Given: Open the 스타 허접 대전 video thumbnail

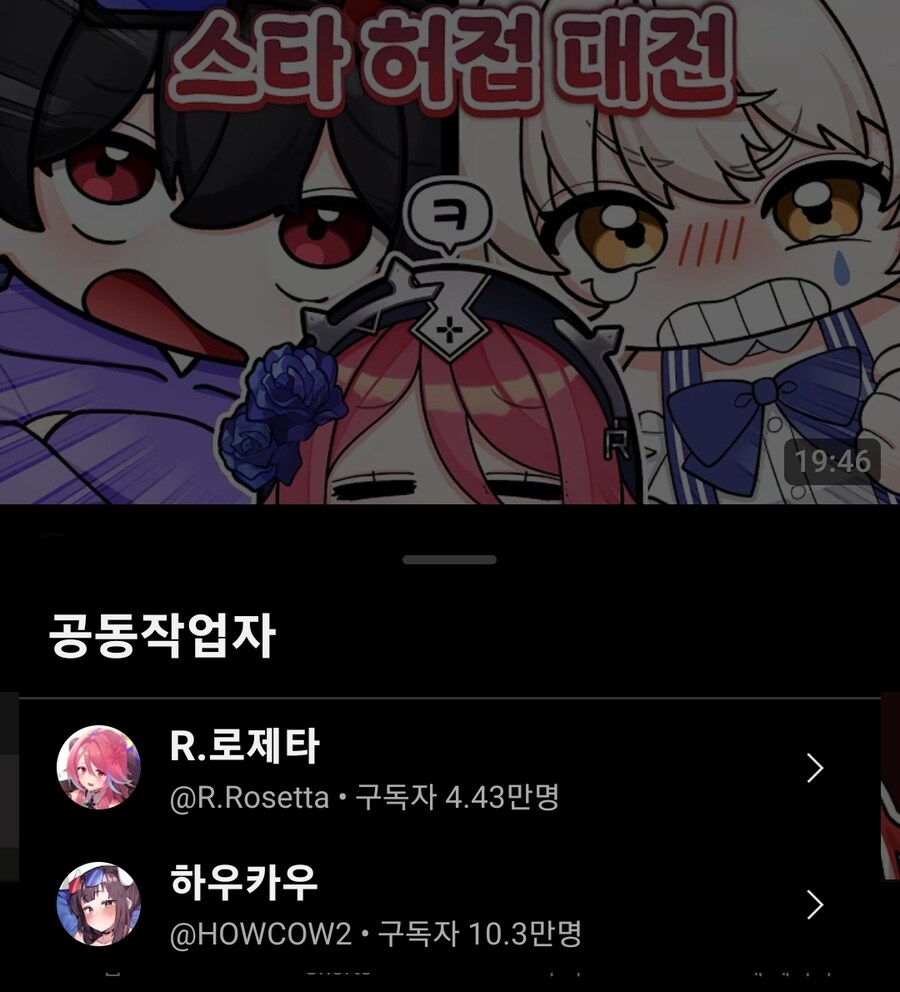Looking at the screenshot, I should [x=450, y=250].
